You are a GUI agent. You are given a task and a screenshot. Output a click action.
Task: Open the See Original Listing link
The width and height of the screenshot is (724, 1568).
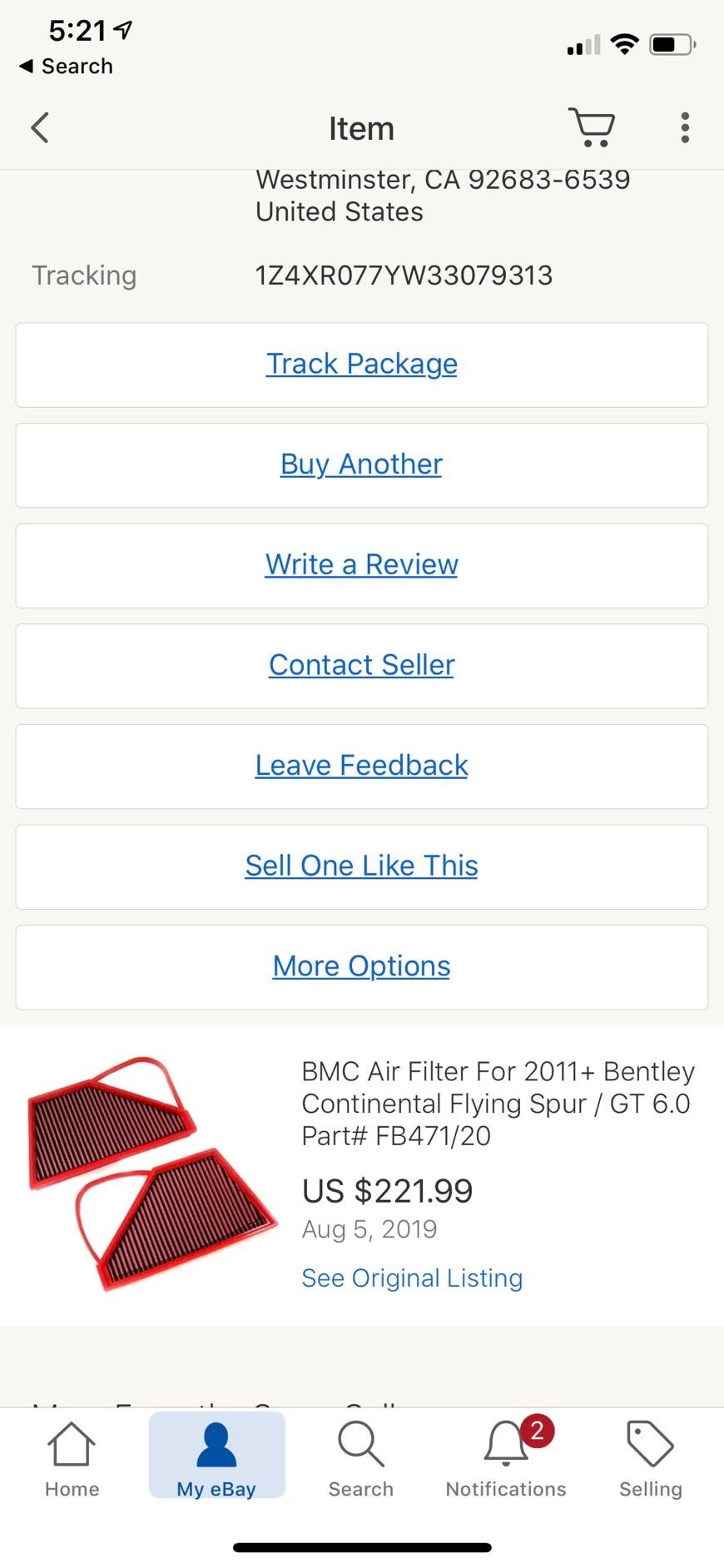tap(412, 1278)
